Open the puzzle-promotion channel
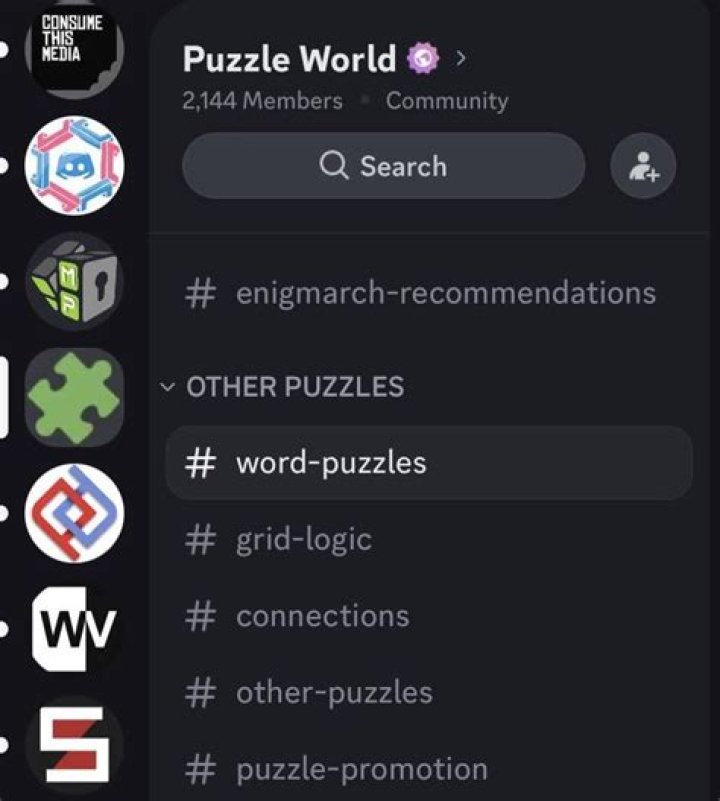 click(361, 769)
